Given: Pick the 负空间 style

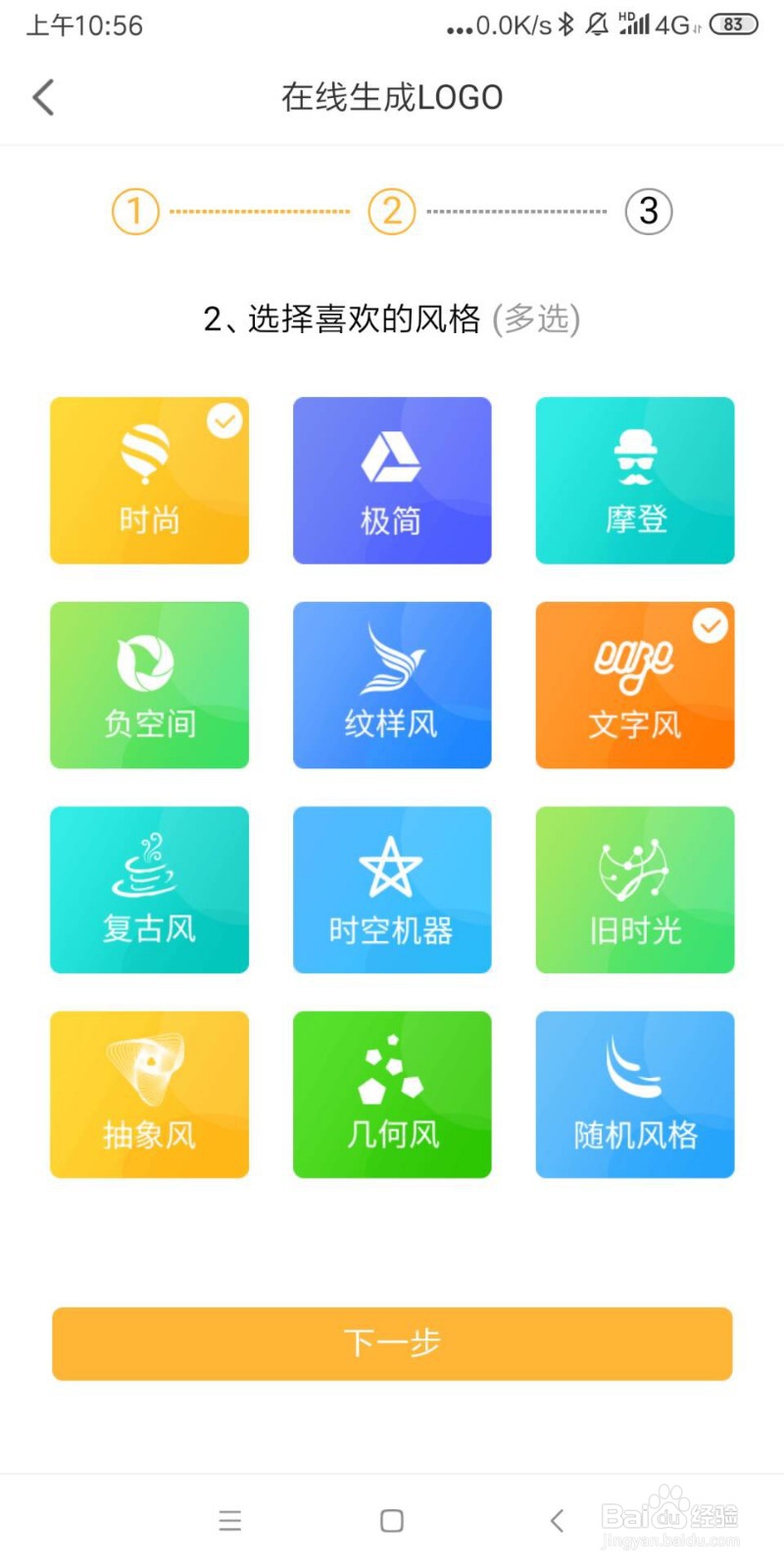Looking at the screenshot, I should click(x=149, y=685).
